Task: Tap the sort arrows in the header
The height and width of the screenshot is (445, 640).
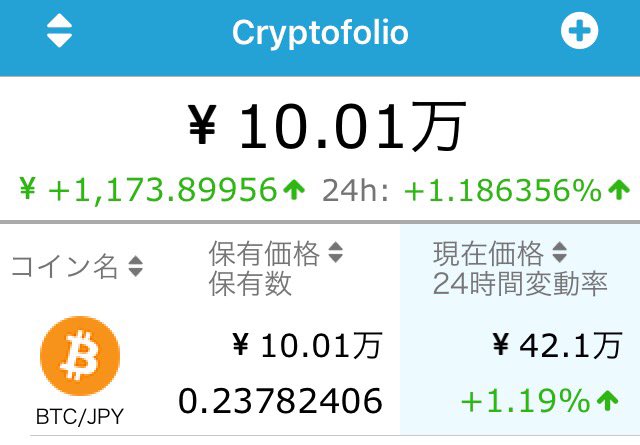Action: (60, 32)
